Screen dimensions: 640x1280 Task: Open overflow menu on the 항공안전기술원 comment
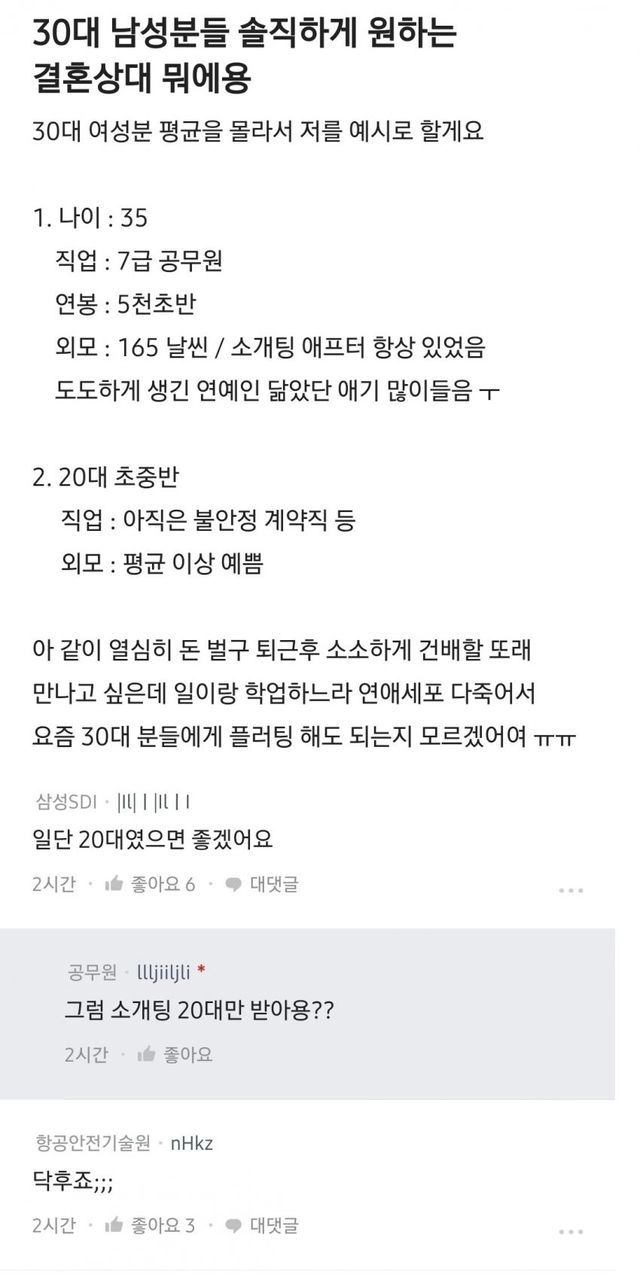tap(571, 1229)
